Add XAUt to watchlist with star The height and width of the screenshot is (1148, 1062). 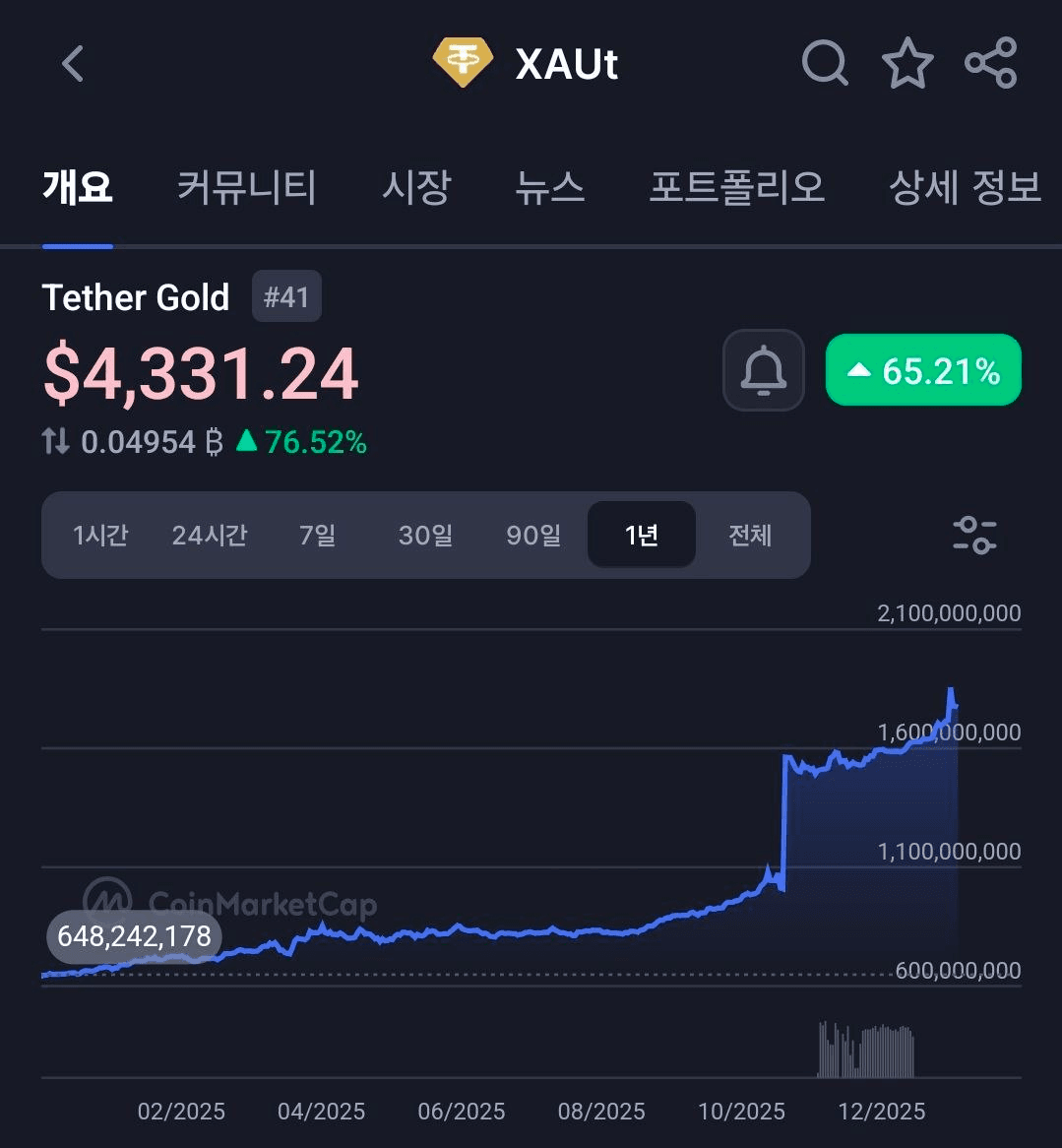[906, 64]
